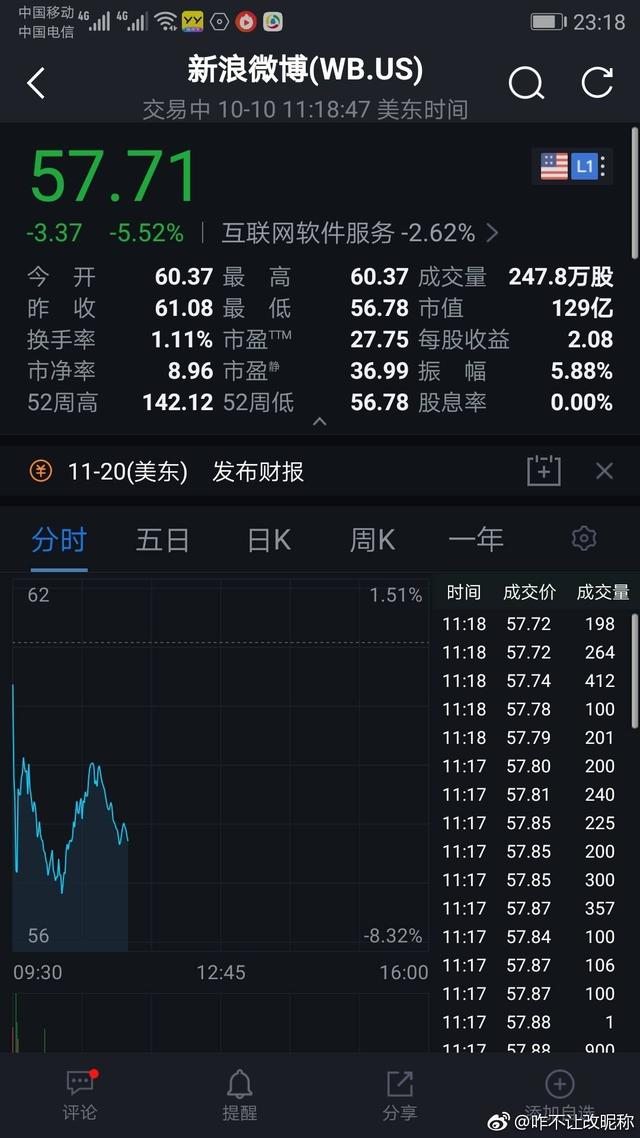Show the 分时 intraday chart
640x1138 pixels.
(59, 541)
